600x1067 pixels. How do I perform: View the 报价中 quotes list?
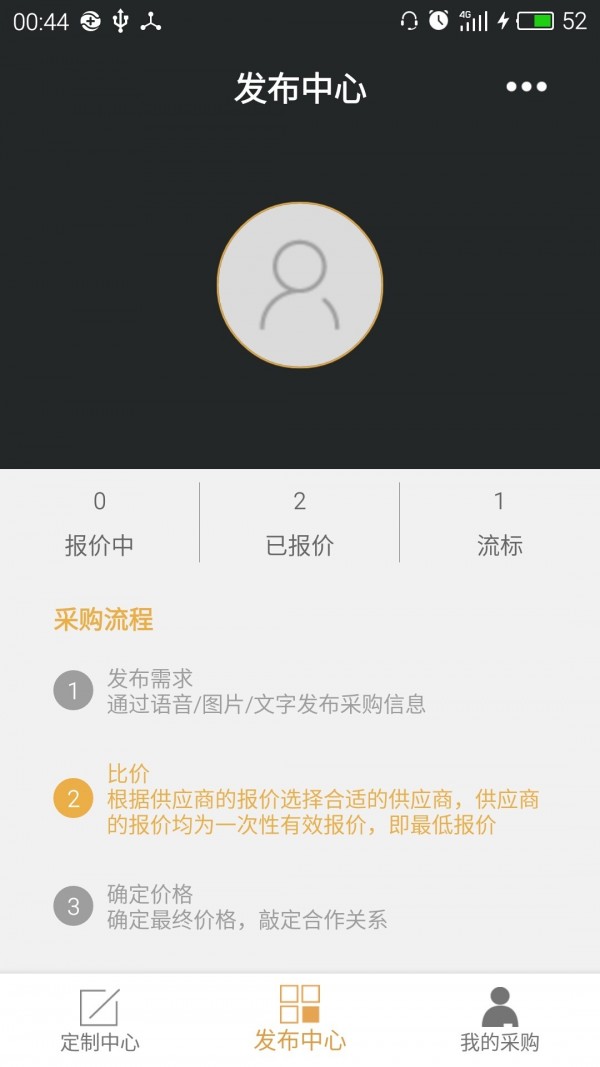coord(99,523)
